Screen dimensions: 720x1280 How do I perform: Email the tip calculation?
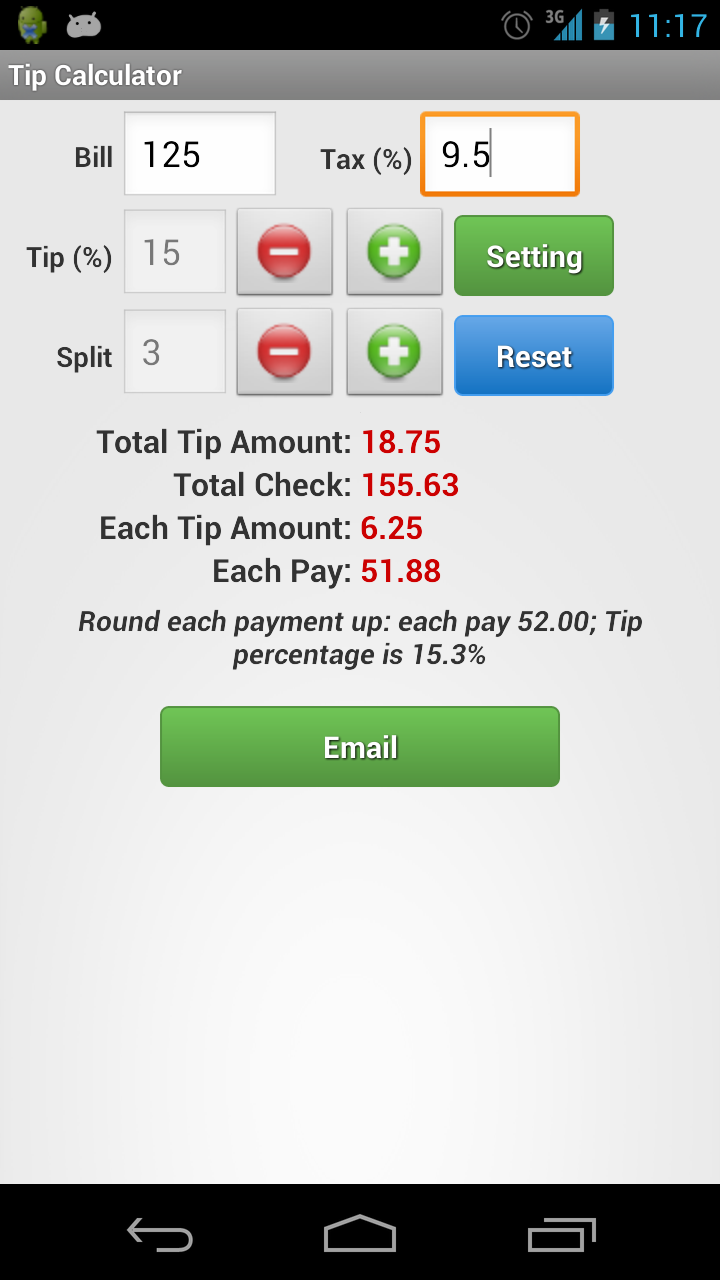[x=360, y=747]
